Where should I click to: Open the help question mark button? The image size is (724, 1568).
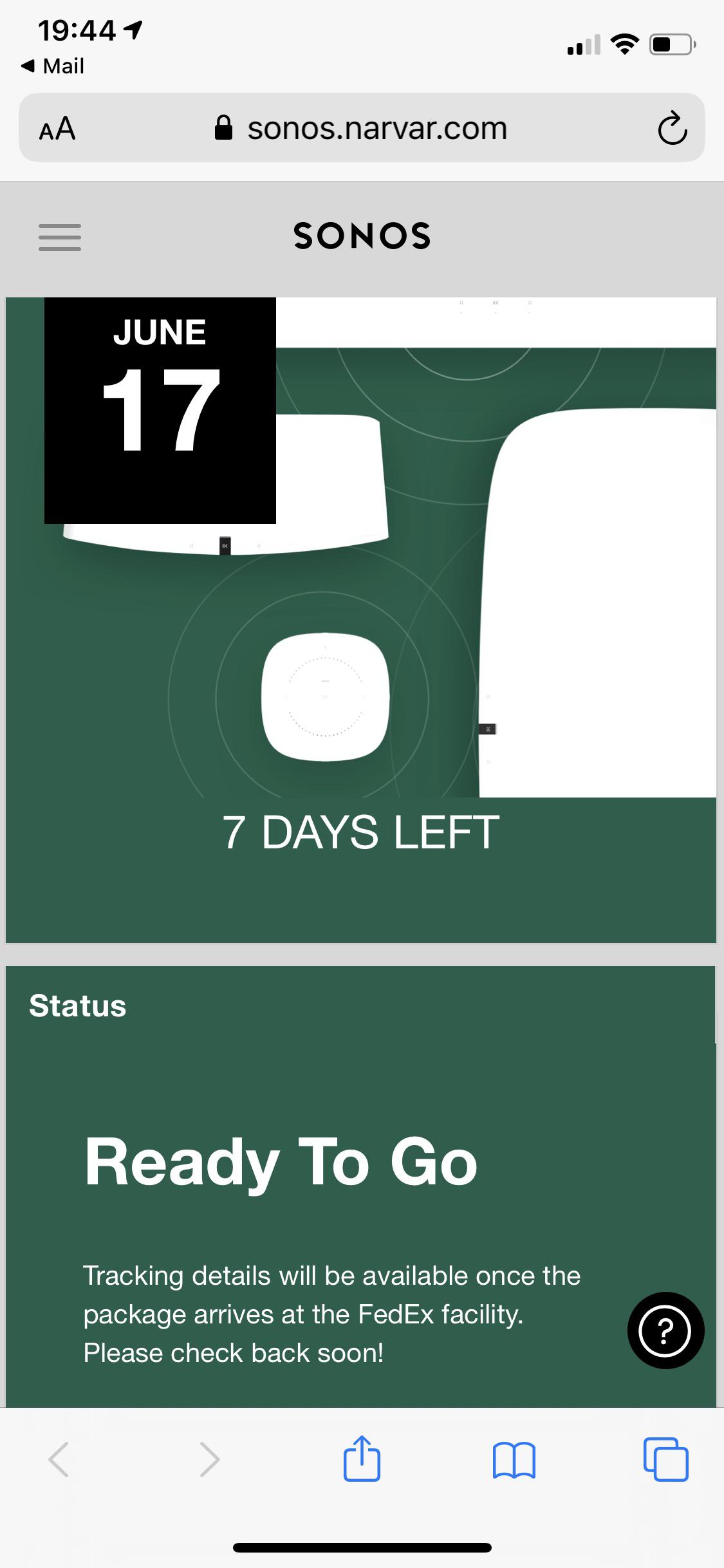[x=665, y=1330]
